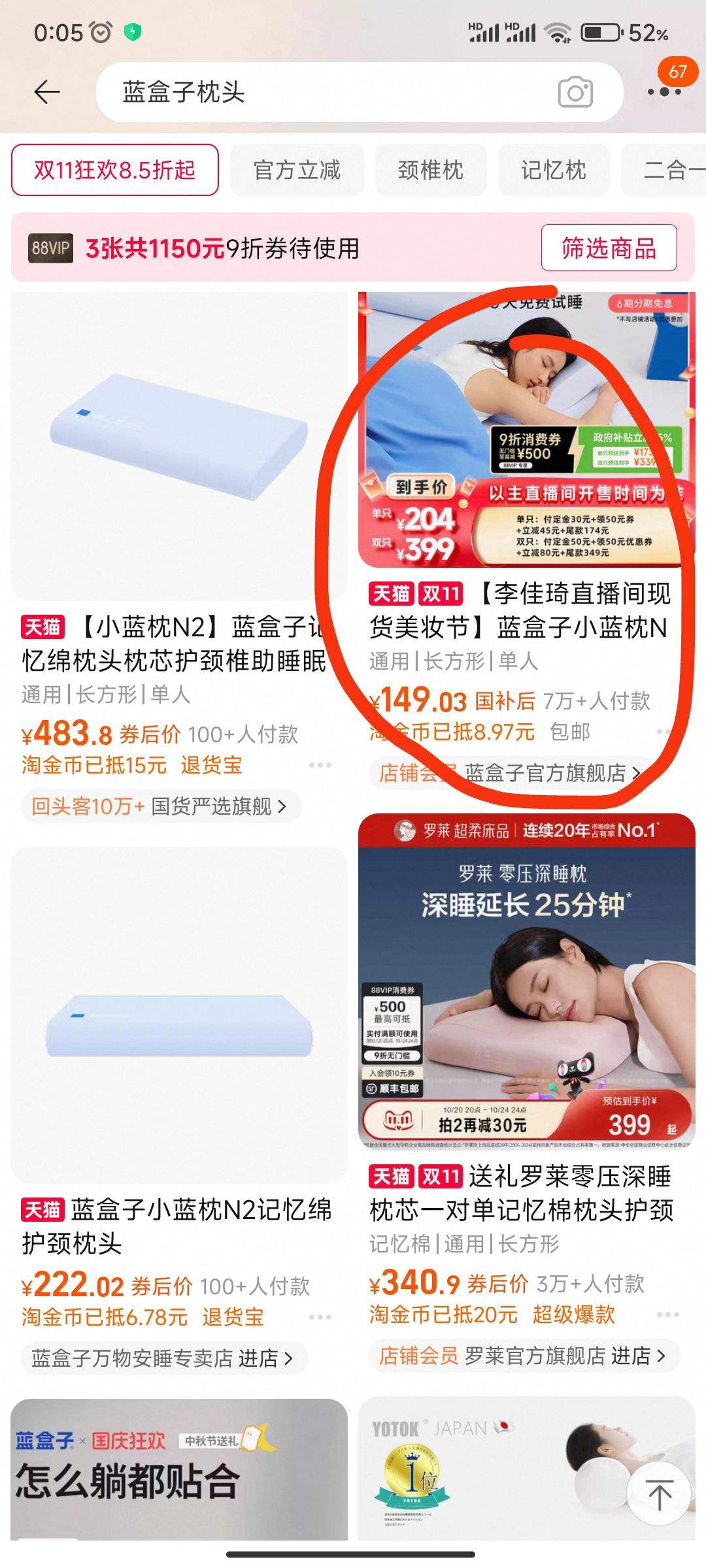
Task: Go back with the arrow icon
Action: click(x=47, y=92)
